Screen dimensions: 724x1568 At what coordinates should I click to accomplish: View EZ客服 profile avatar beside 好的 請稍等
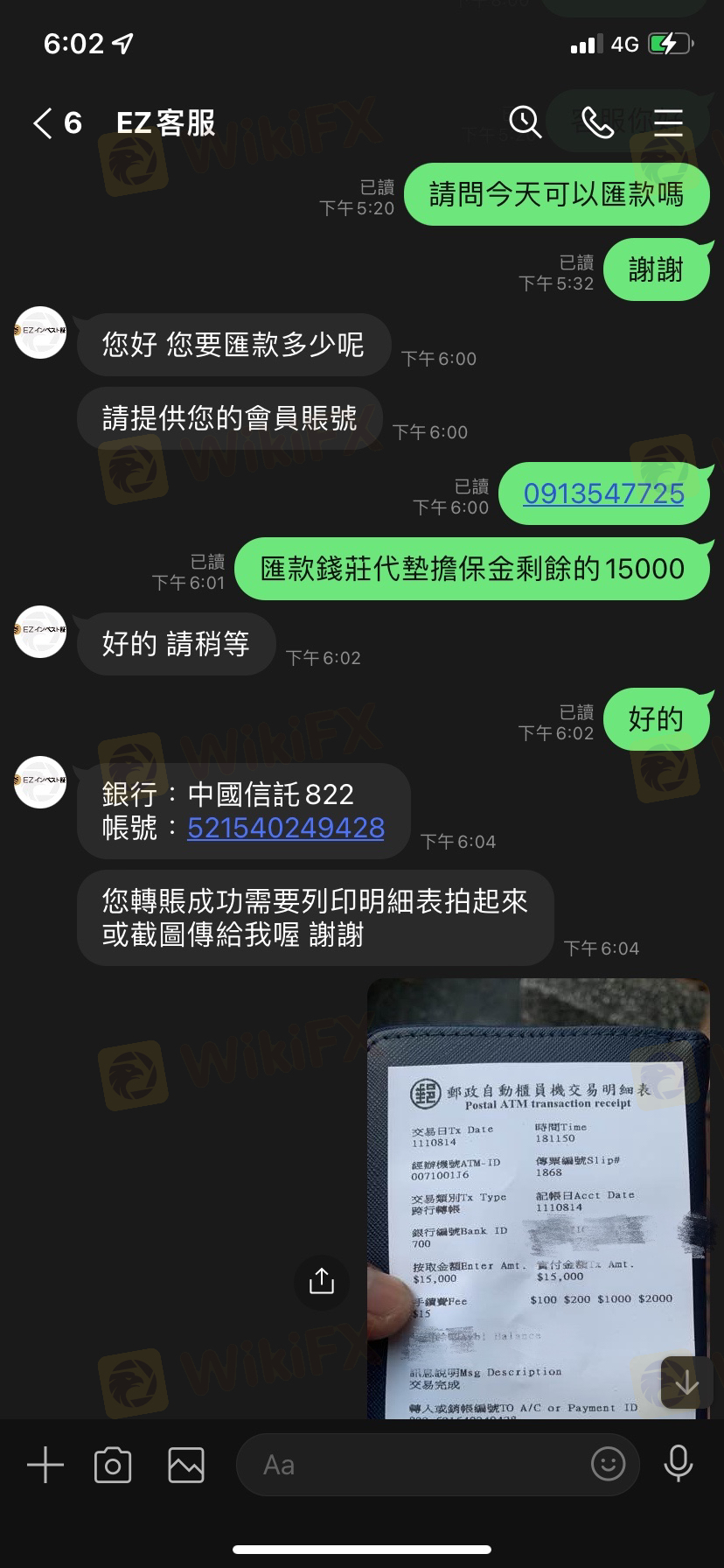click(40, 632)
